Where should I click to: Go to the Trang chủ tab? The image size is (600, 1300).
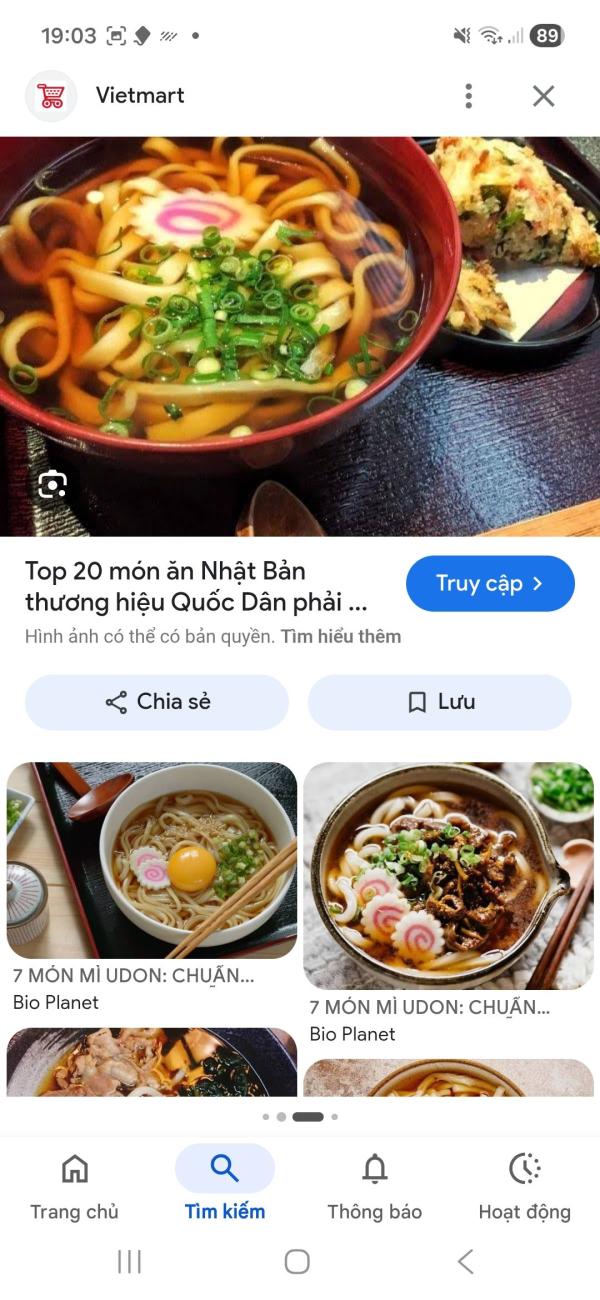pos(75,1185)
